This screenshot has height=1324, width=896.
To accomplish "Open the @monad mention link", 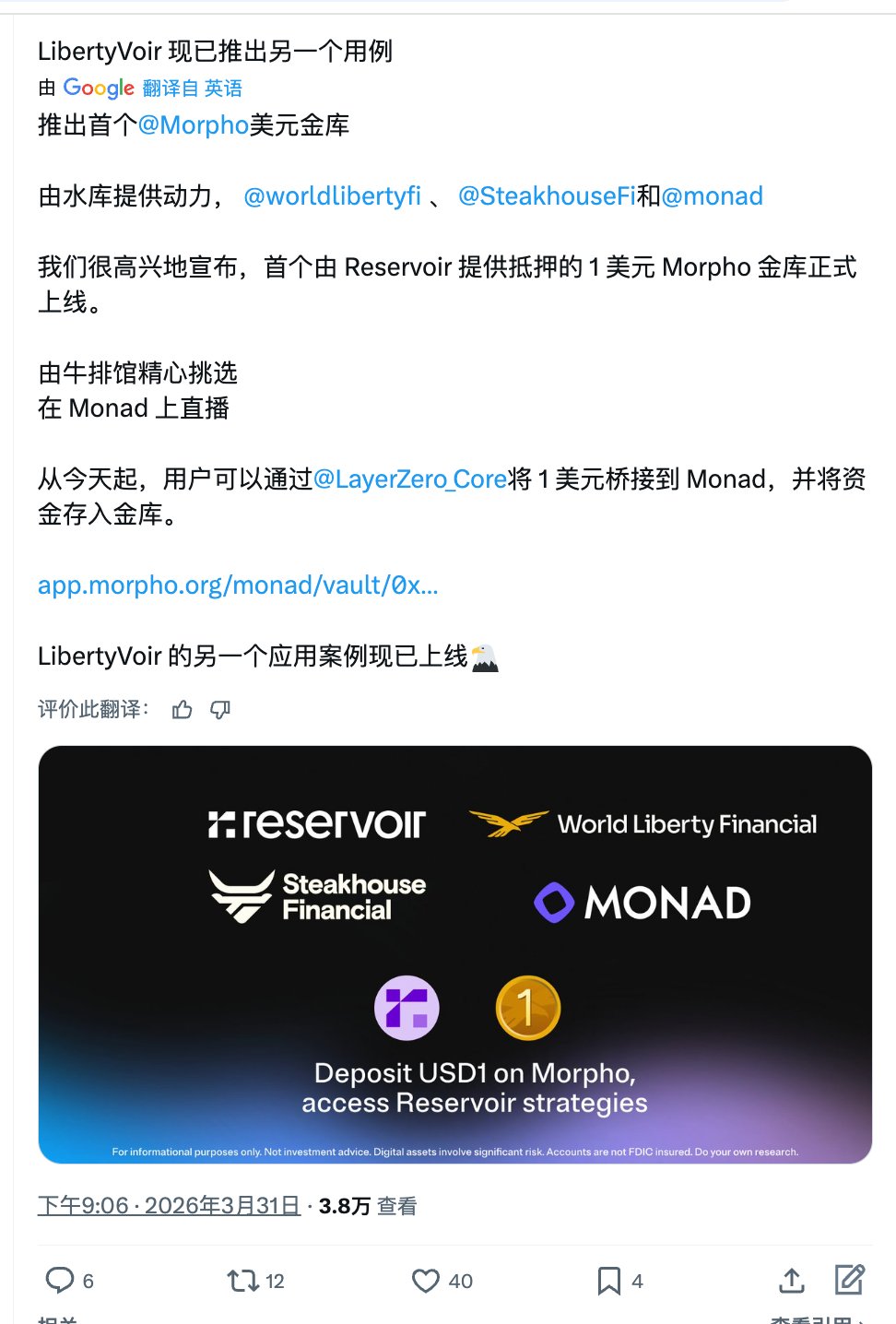I will [712, 196].
